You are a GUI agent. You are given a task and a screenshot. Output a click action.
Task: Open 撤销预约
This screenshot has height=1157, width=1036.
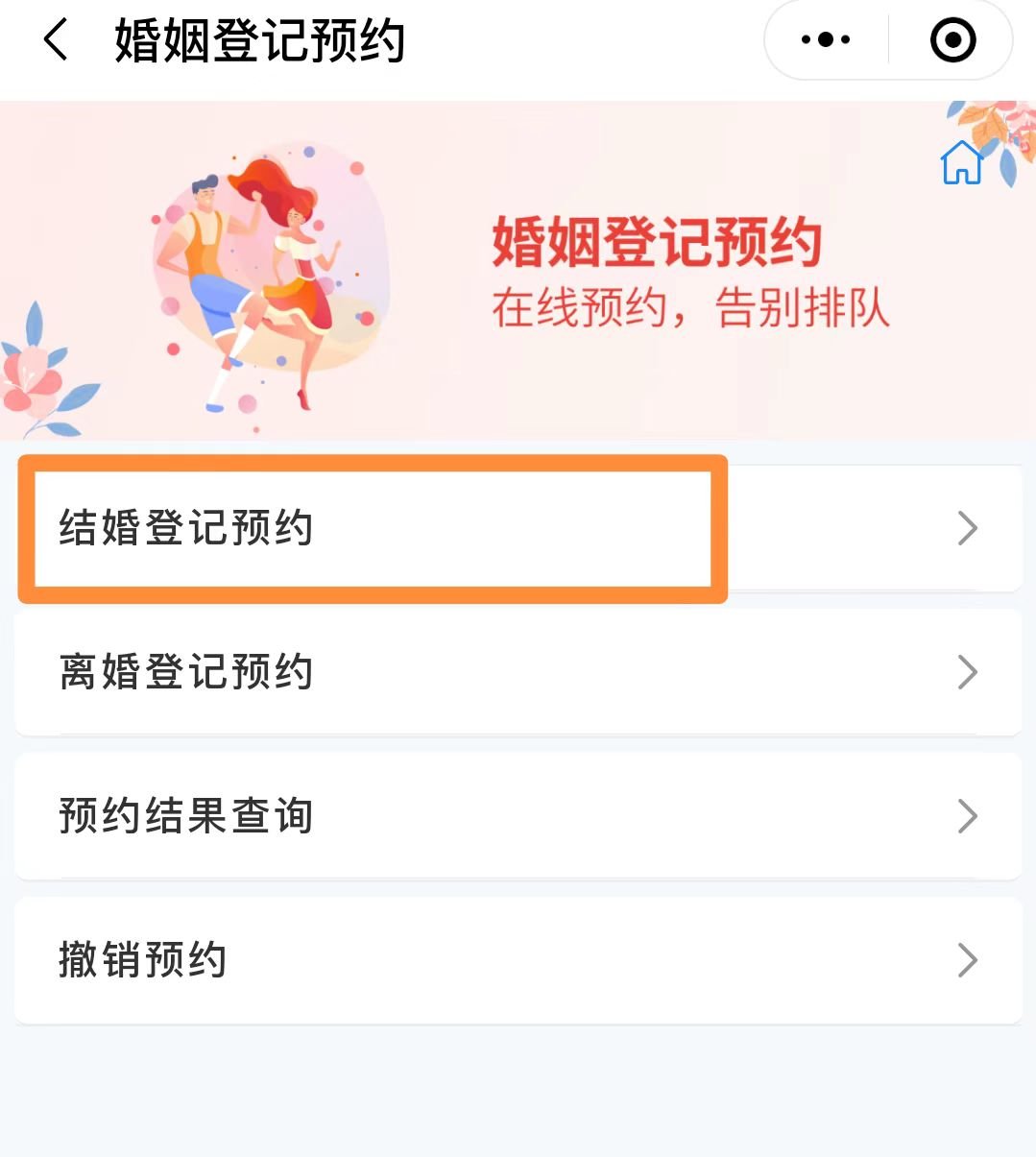point(518,960)
